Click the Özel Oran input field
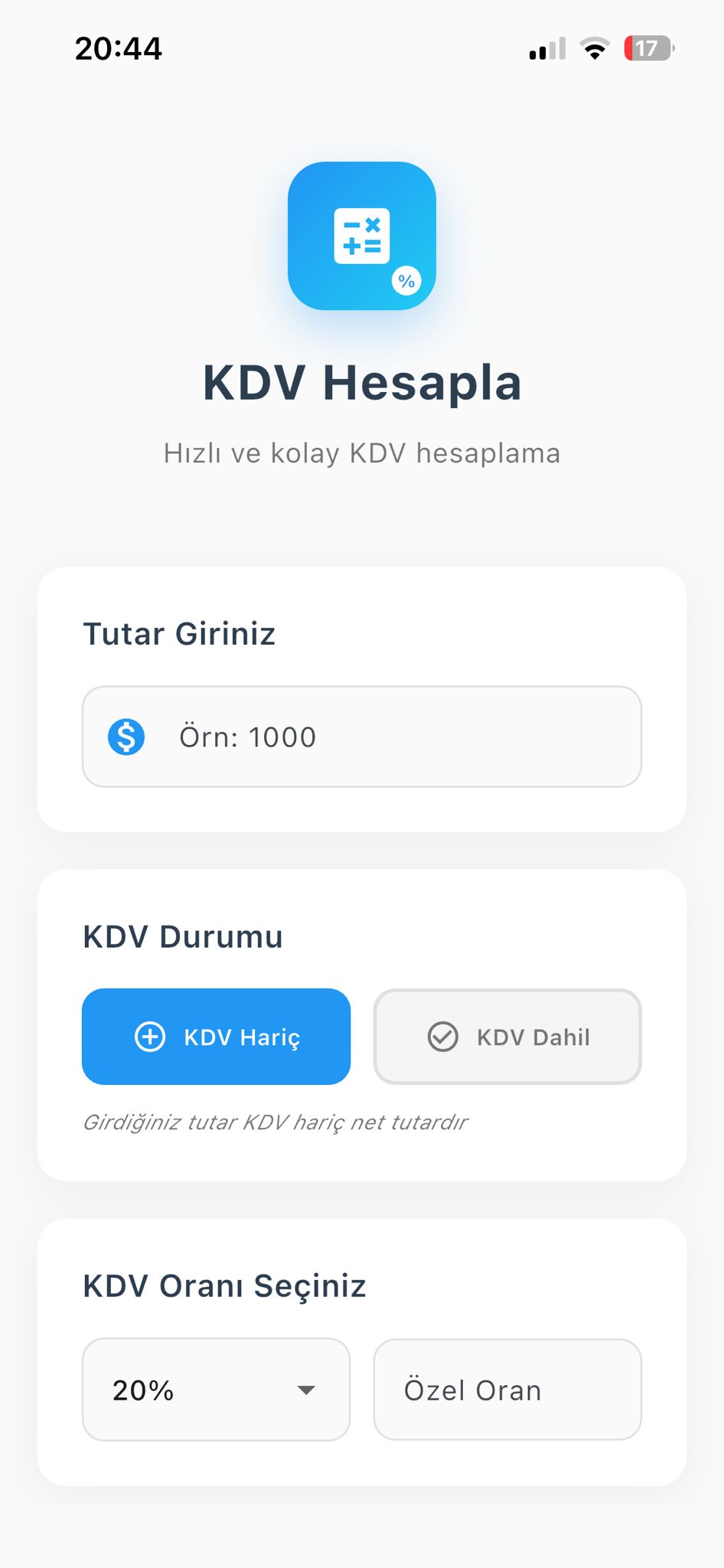Screen dimensions: 724x1568 pos(507,1390)
